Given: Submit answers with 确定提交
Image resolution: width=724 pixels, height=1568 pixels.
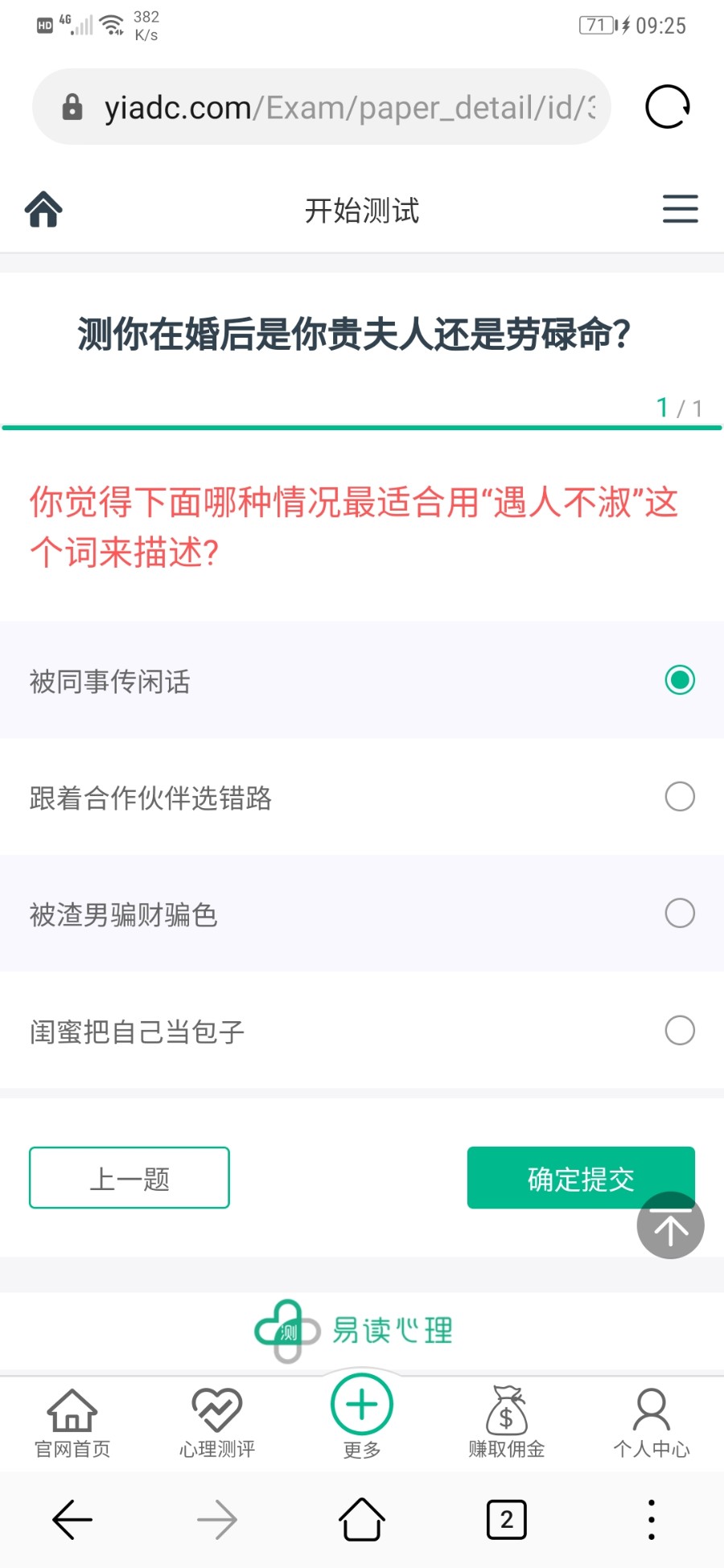Looking at the screenshot, I should 555,1176.
